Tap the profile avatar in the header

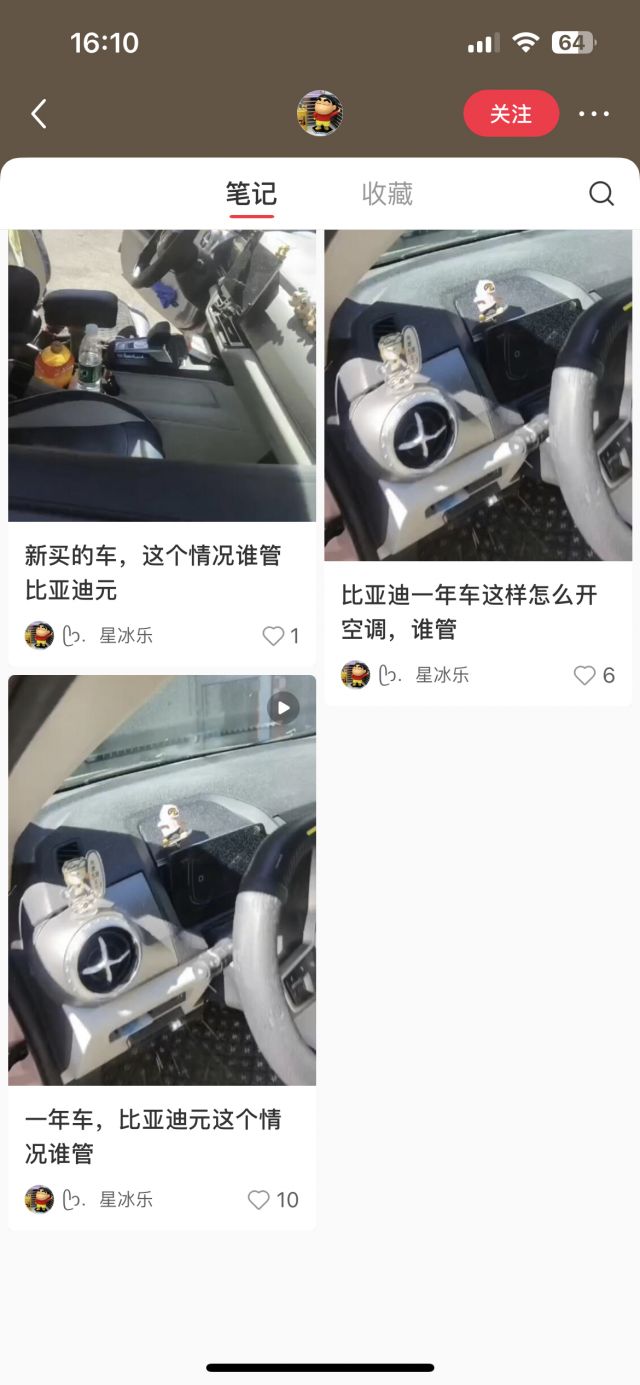point(320,114)
